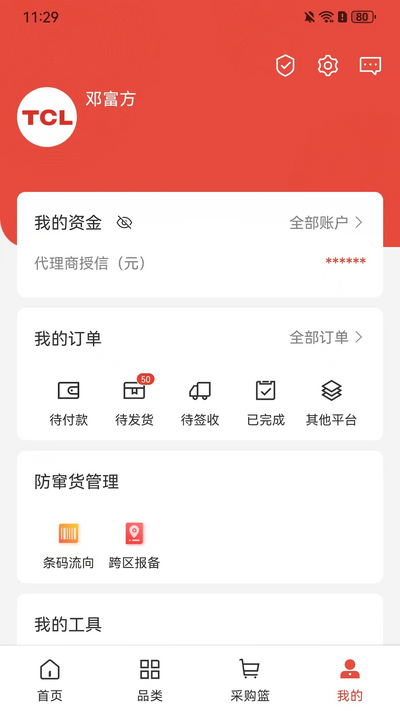Open the messages icon
400x711 pixels.
coord(371,66)
